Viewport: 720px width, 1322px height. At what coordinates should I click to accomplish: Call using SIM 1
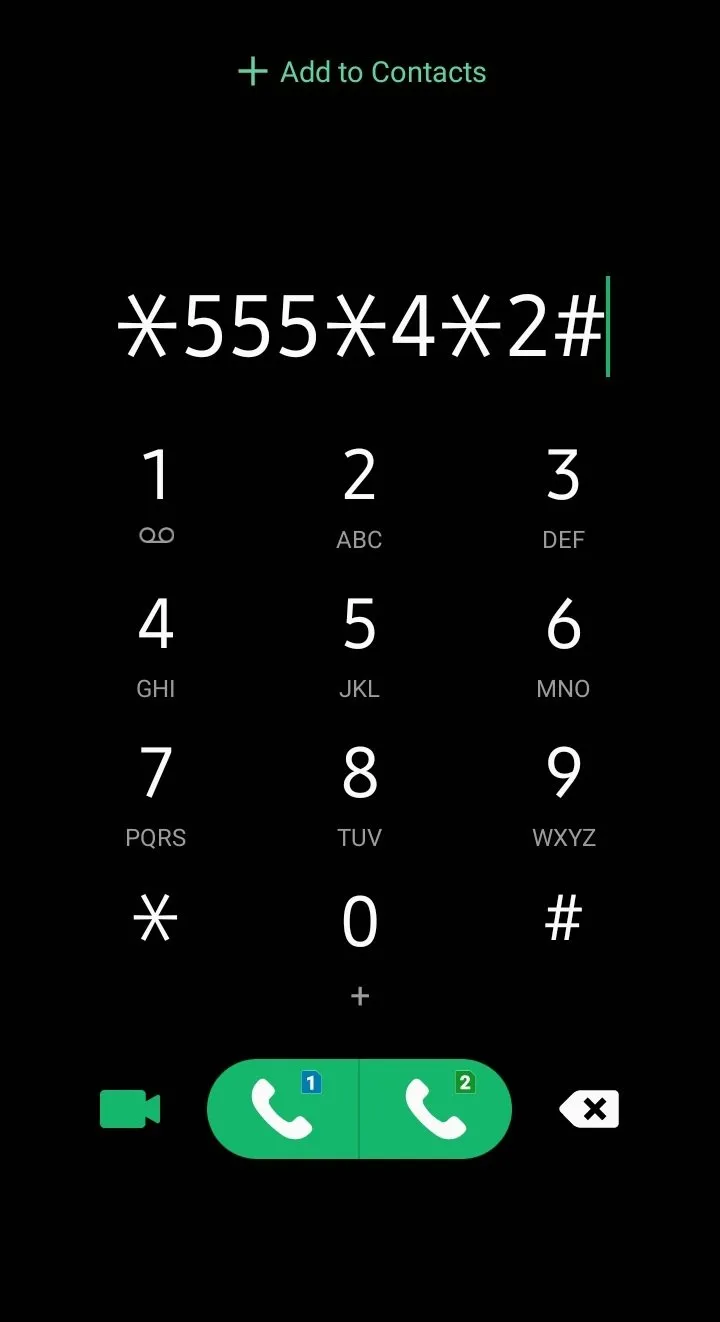tap(283, 1109)
